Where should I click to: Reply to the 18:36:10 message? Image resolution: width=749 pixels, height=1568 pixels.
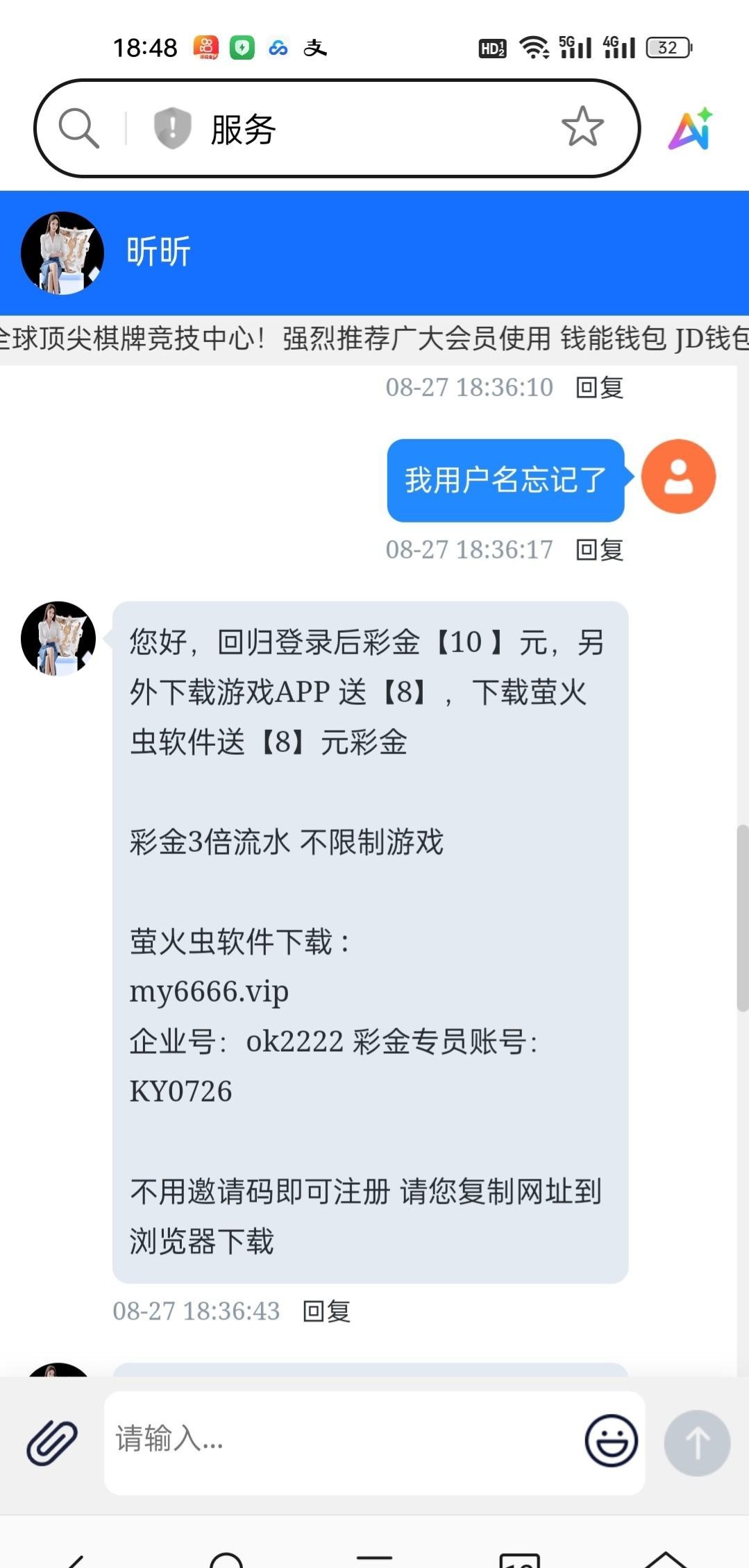pyautogui.click(x=599, y=387)
